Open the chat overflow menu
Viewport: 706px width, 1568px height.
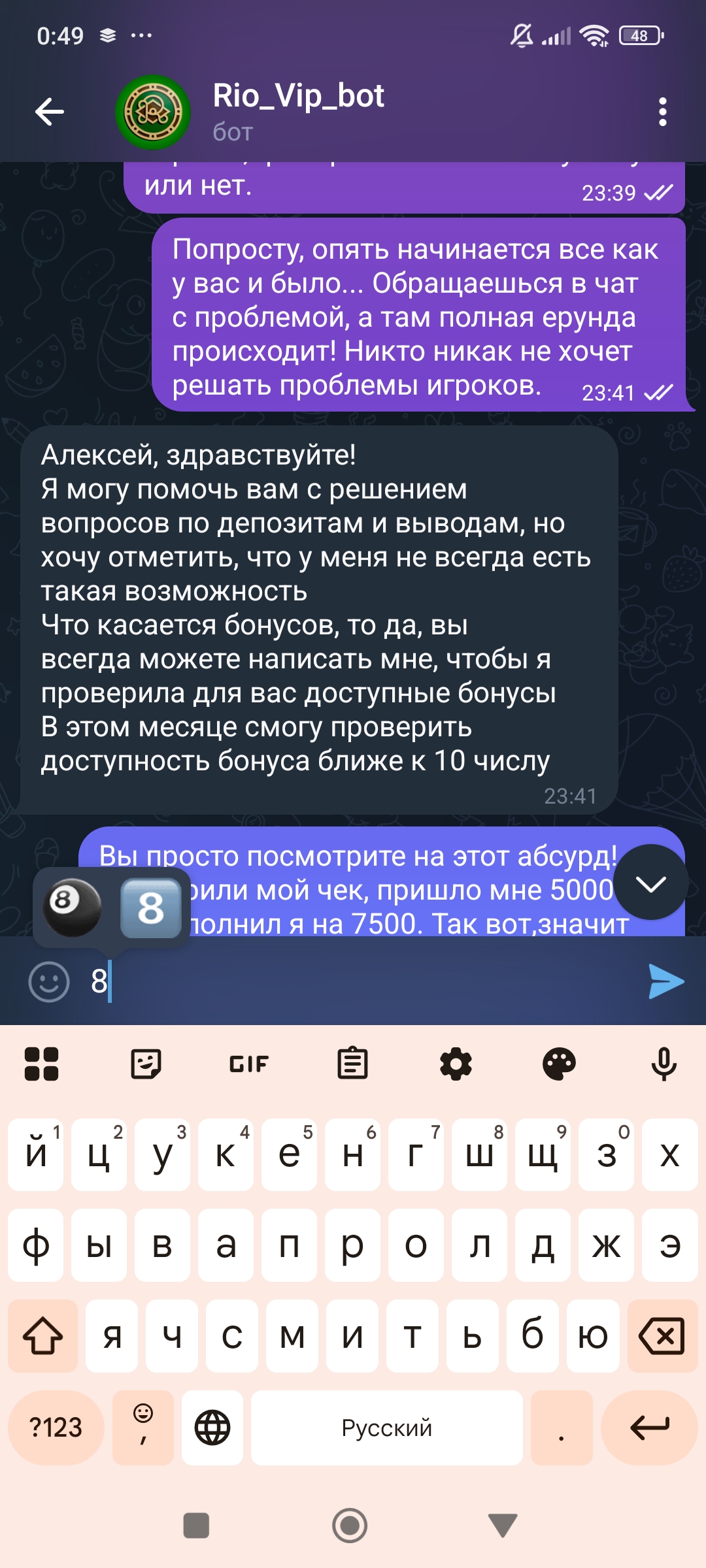point(662,112)
